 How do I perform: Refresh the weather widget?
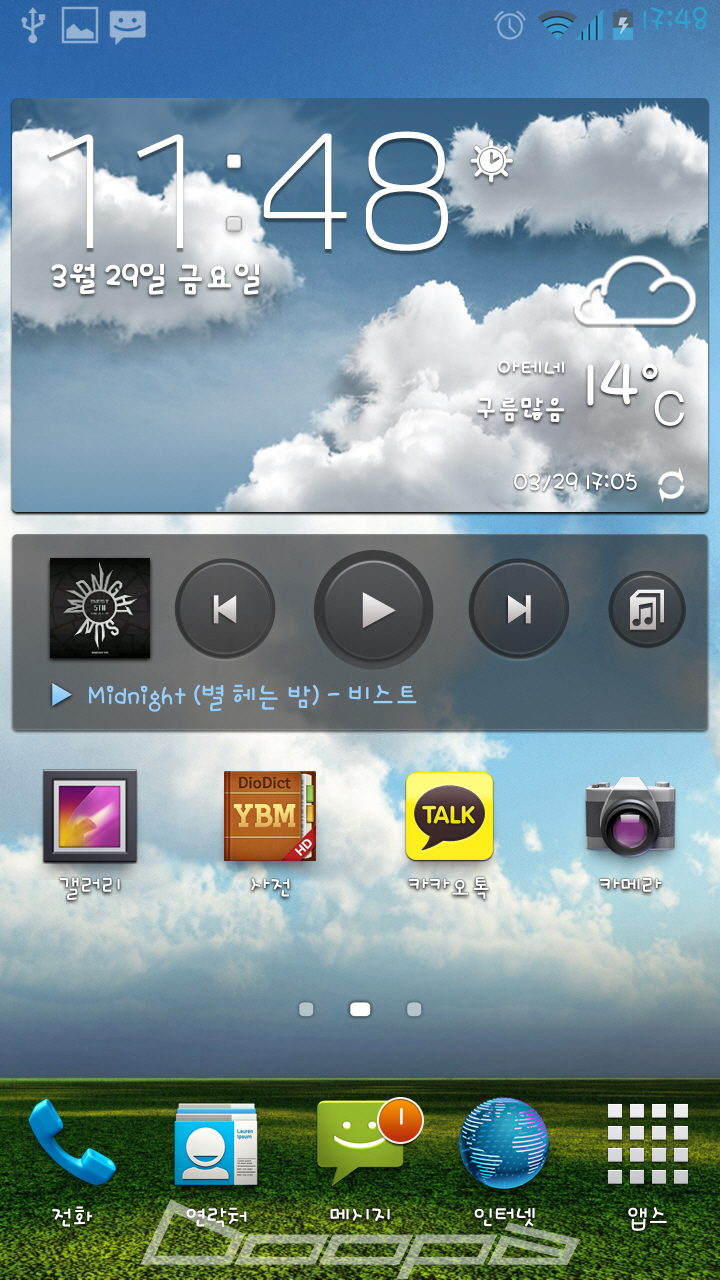671,486
